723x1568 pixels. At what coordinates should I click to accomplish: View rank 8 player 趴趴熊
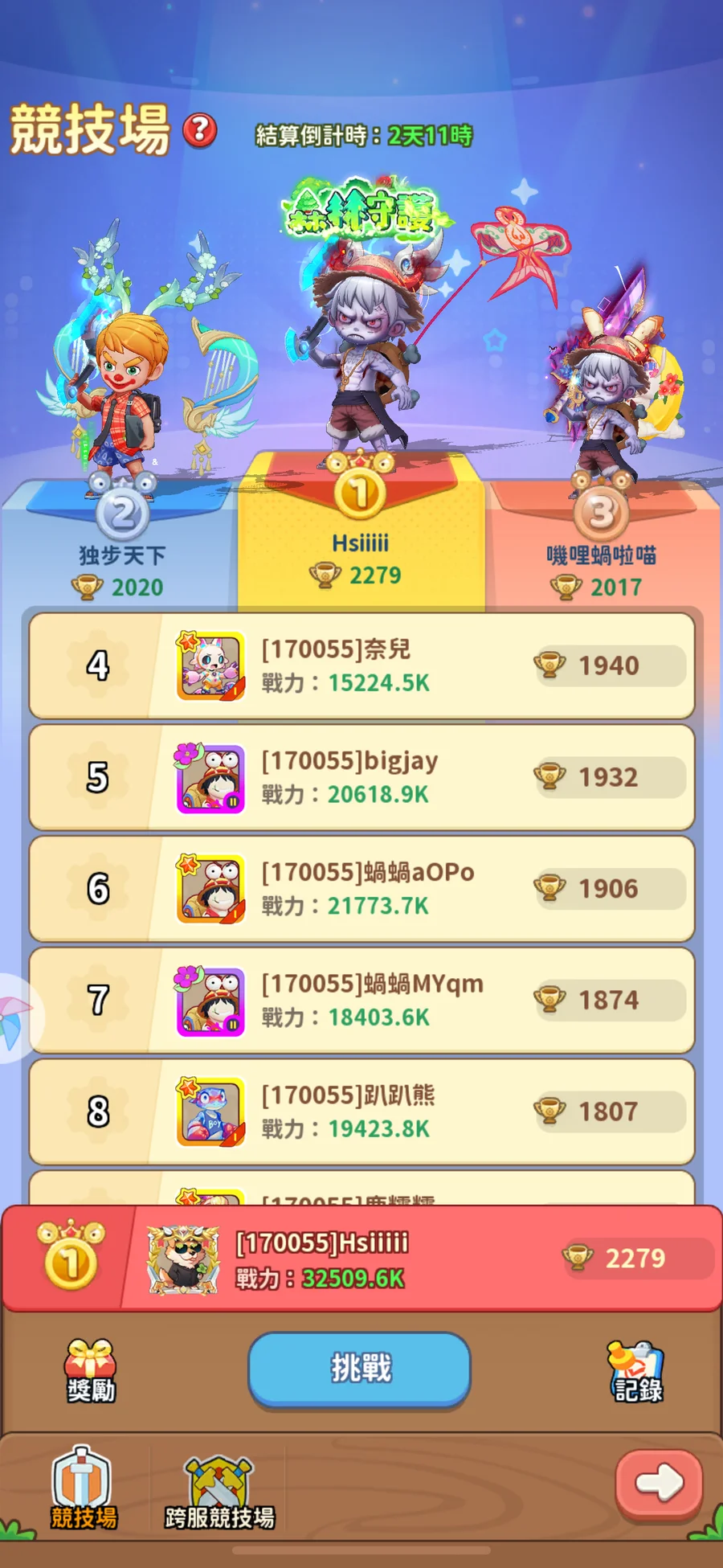click(x=361, y=1112)
